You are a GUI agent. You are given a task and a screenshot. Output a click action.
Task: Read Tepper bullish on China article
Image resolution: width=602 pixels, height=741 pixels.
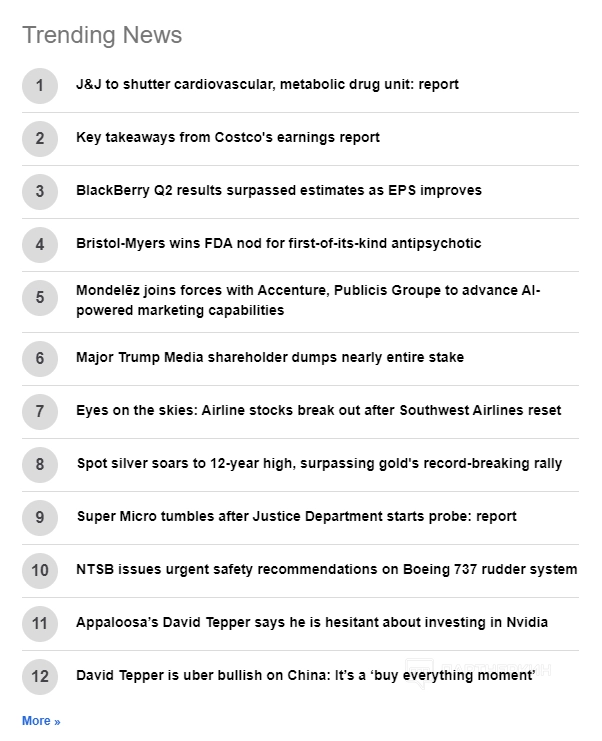click(306, 676)
